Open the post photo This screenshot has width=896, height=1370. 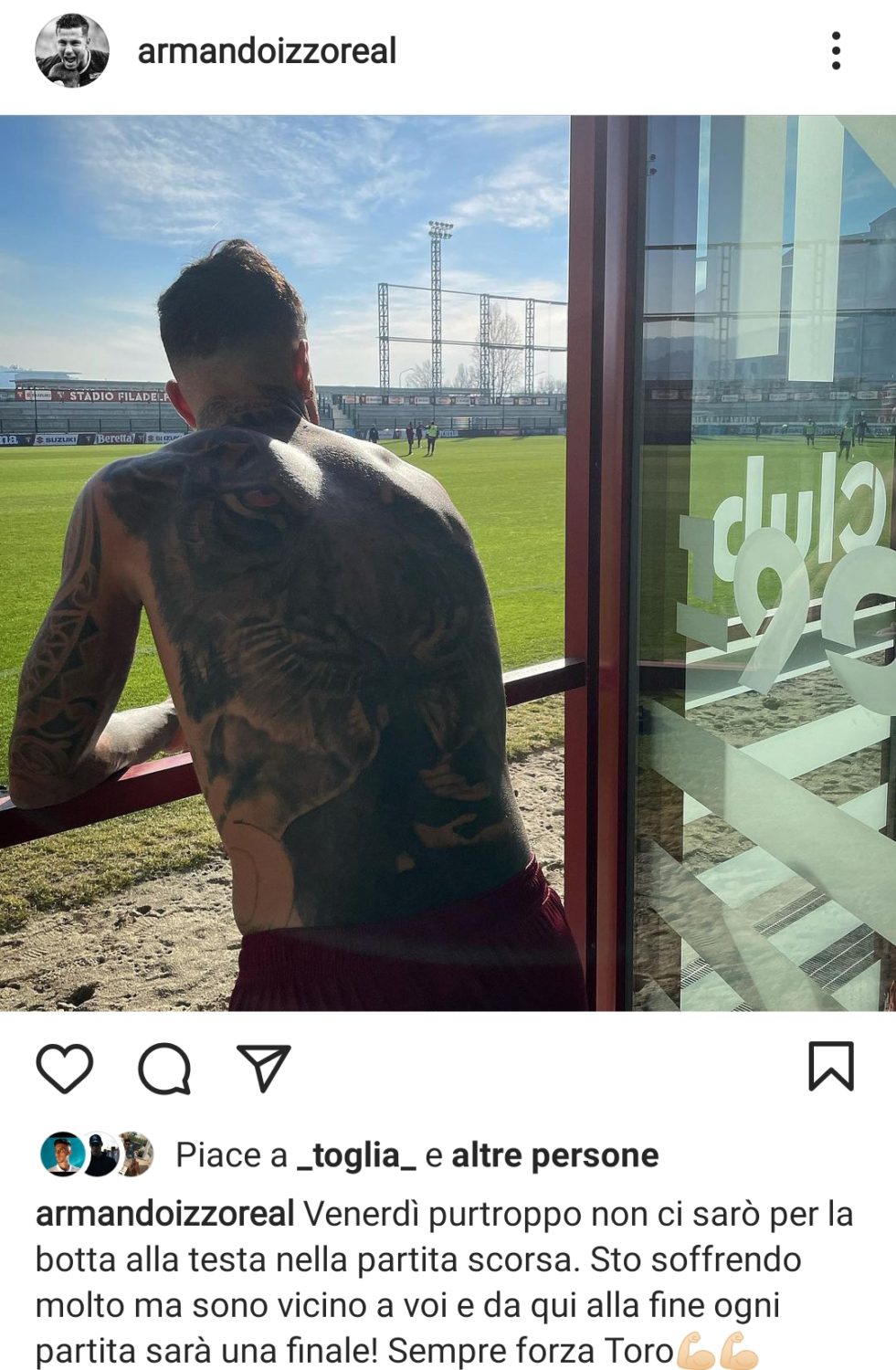point(448,563)
